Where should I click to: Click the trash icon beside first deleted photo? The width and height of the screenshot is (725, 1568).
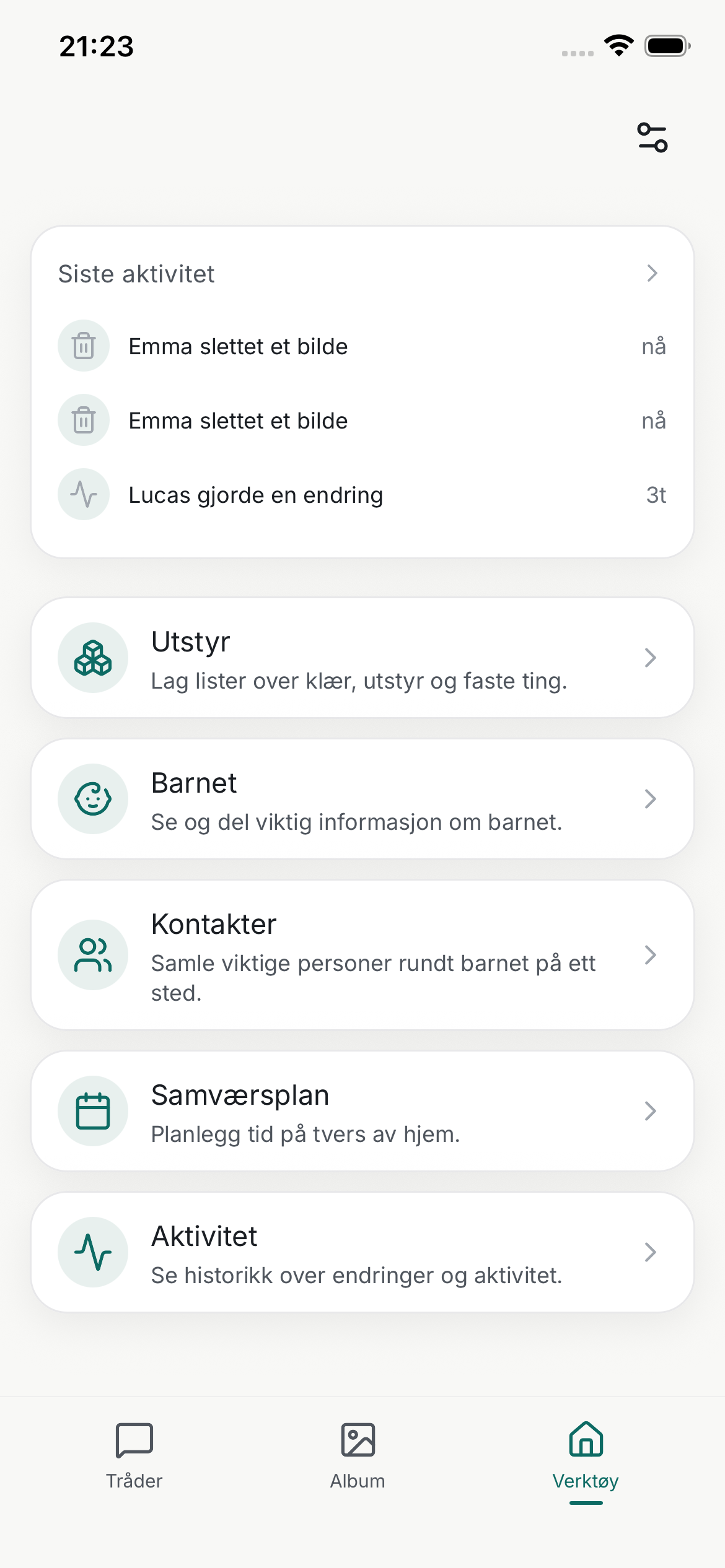tap(83, 346)
